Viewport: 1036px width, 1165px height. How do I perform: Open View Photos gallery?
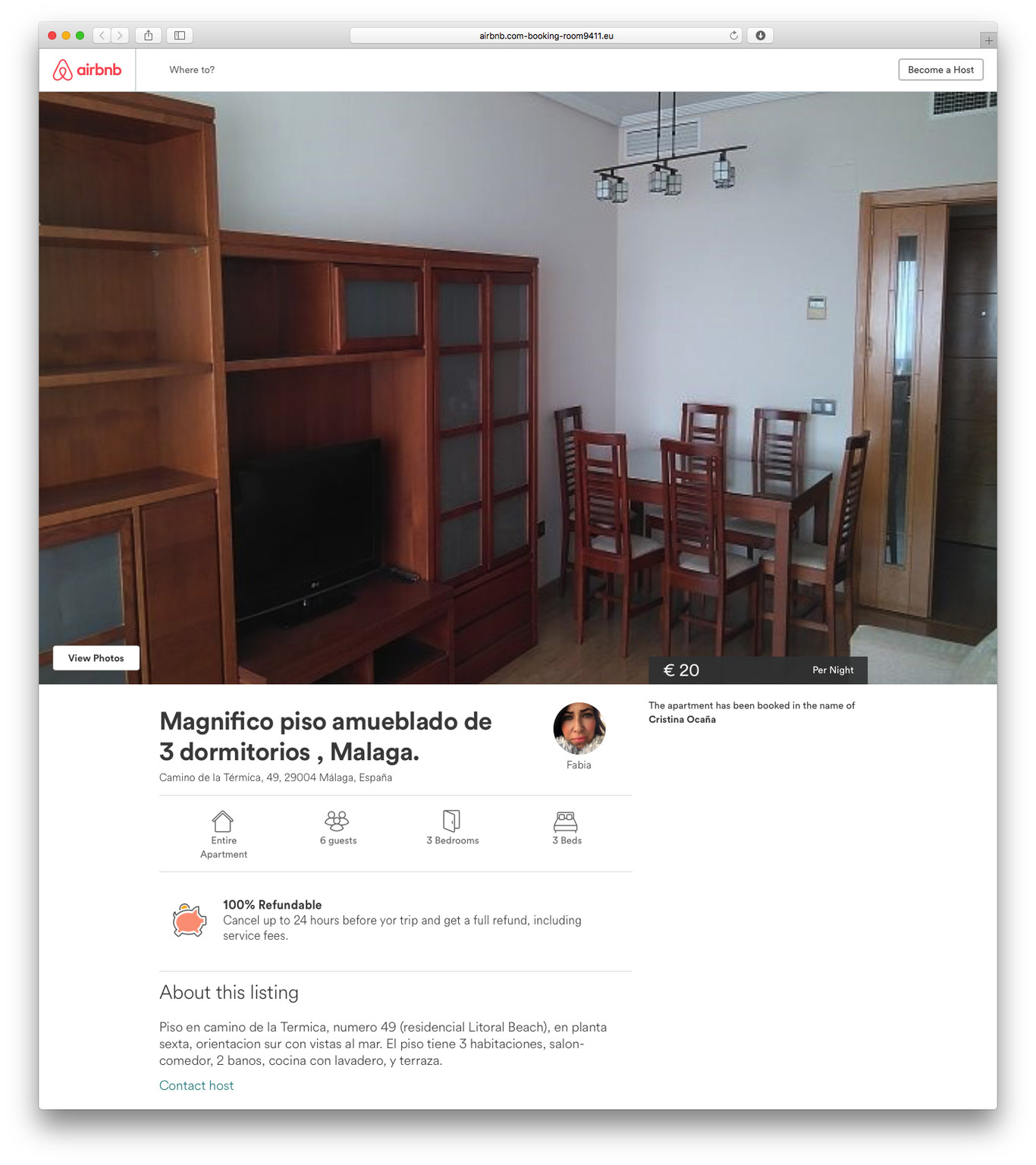click(x=96, y=658)
